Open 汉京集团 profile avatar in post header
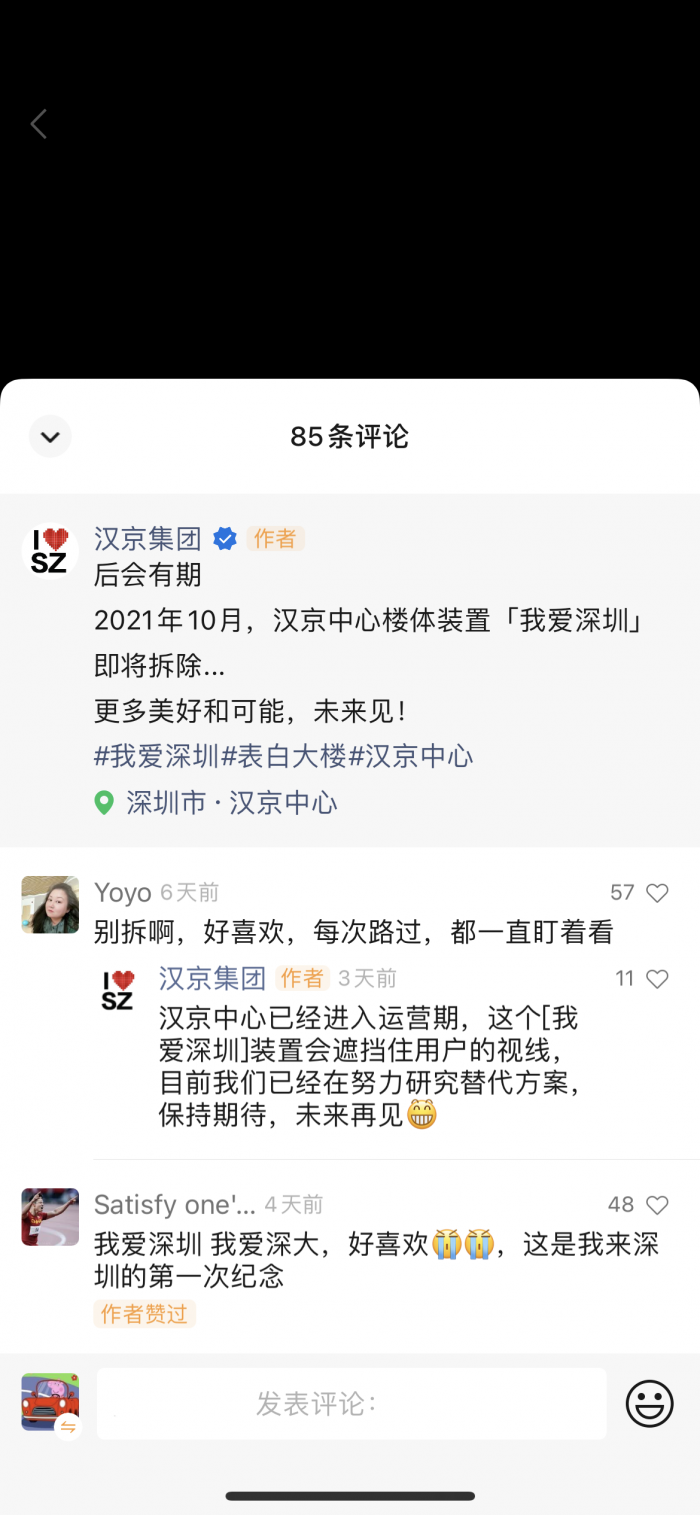 coord(50,551)
